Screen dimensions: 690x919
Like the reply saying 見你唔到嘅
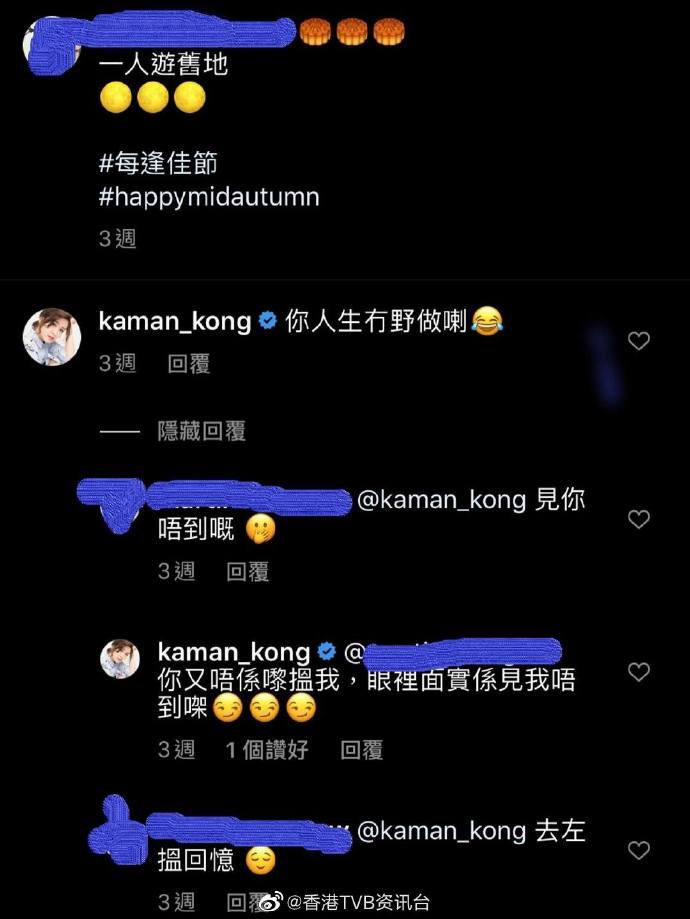coord(638,519)
